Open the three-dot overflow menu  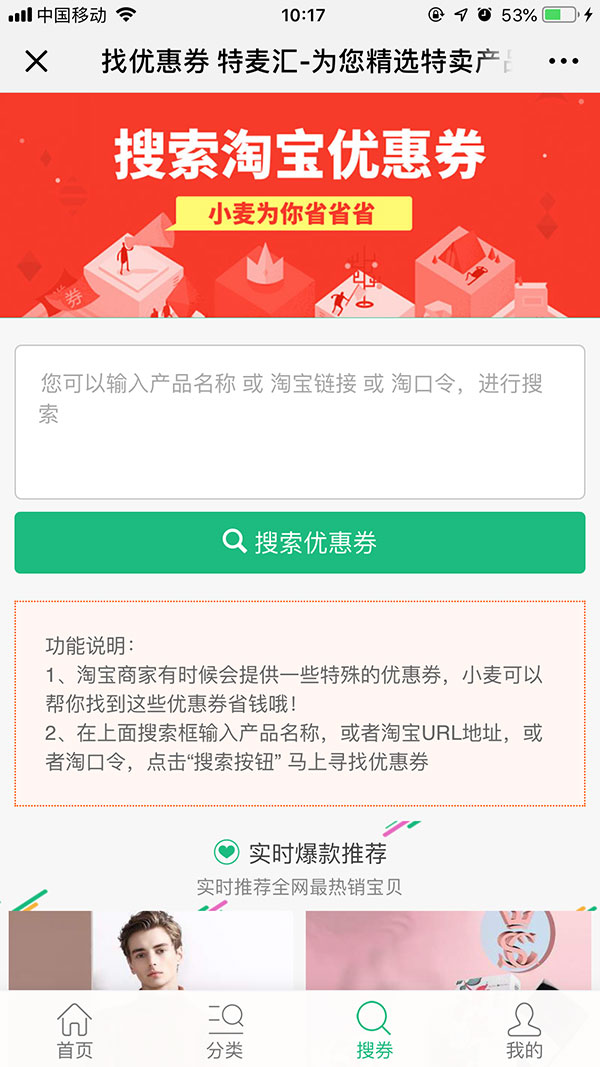pyautogui.click(x=563, y=61)
